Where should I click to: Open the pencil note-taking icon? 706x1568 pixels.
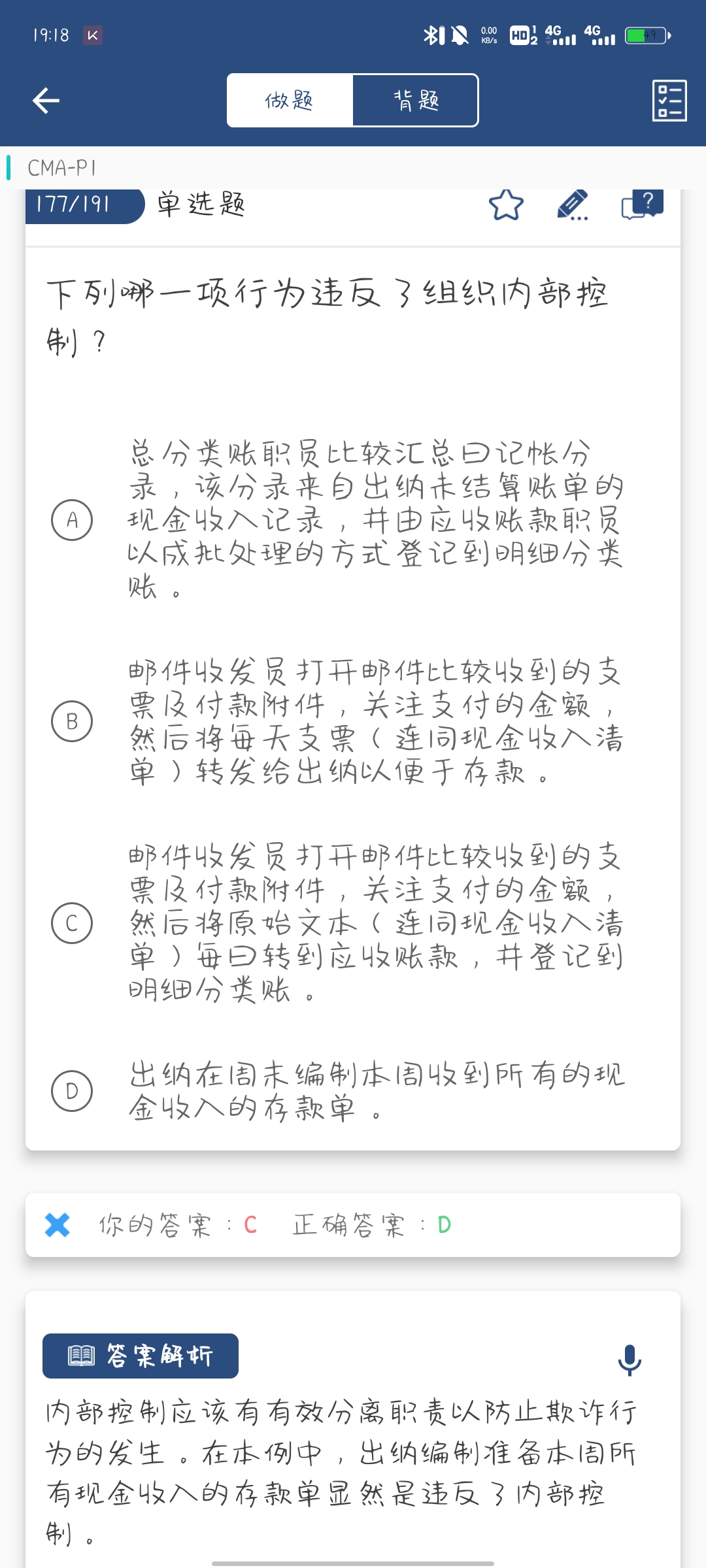coord(573,206)
